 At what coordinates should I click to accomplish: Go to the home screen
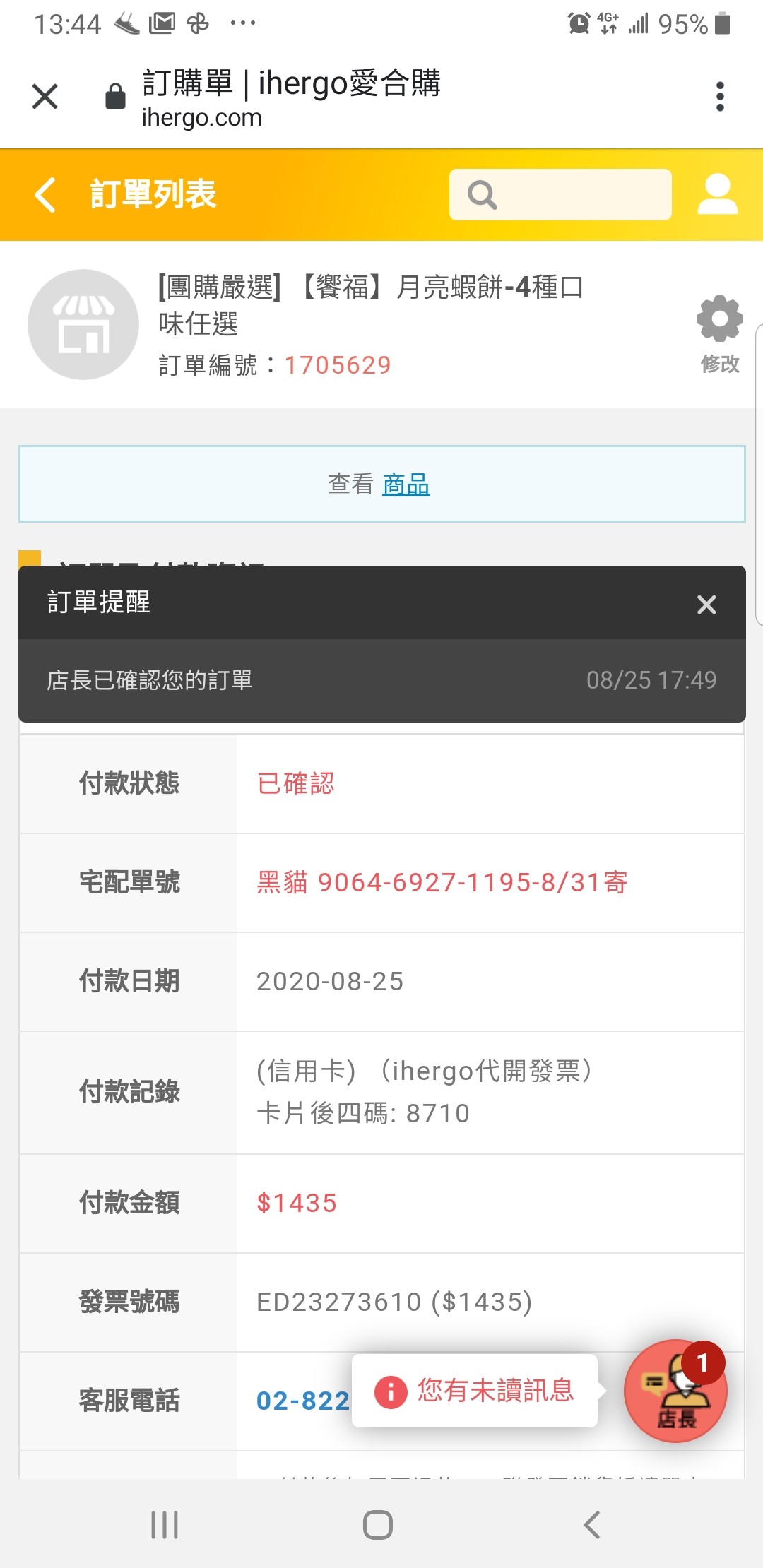tap(378, 1525)
